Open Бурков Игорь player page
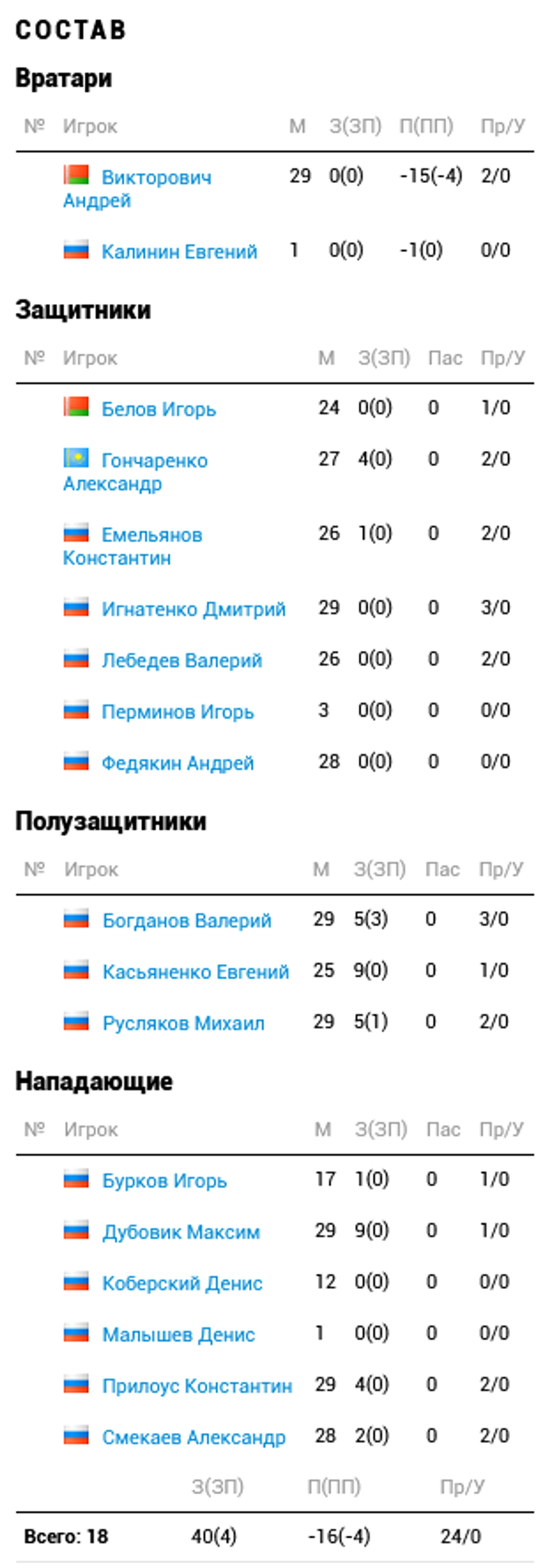The width and height of the screenshot is (557, 1568). tap(164, 1181)
